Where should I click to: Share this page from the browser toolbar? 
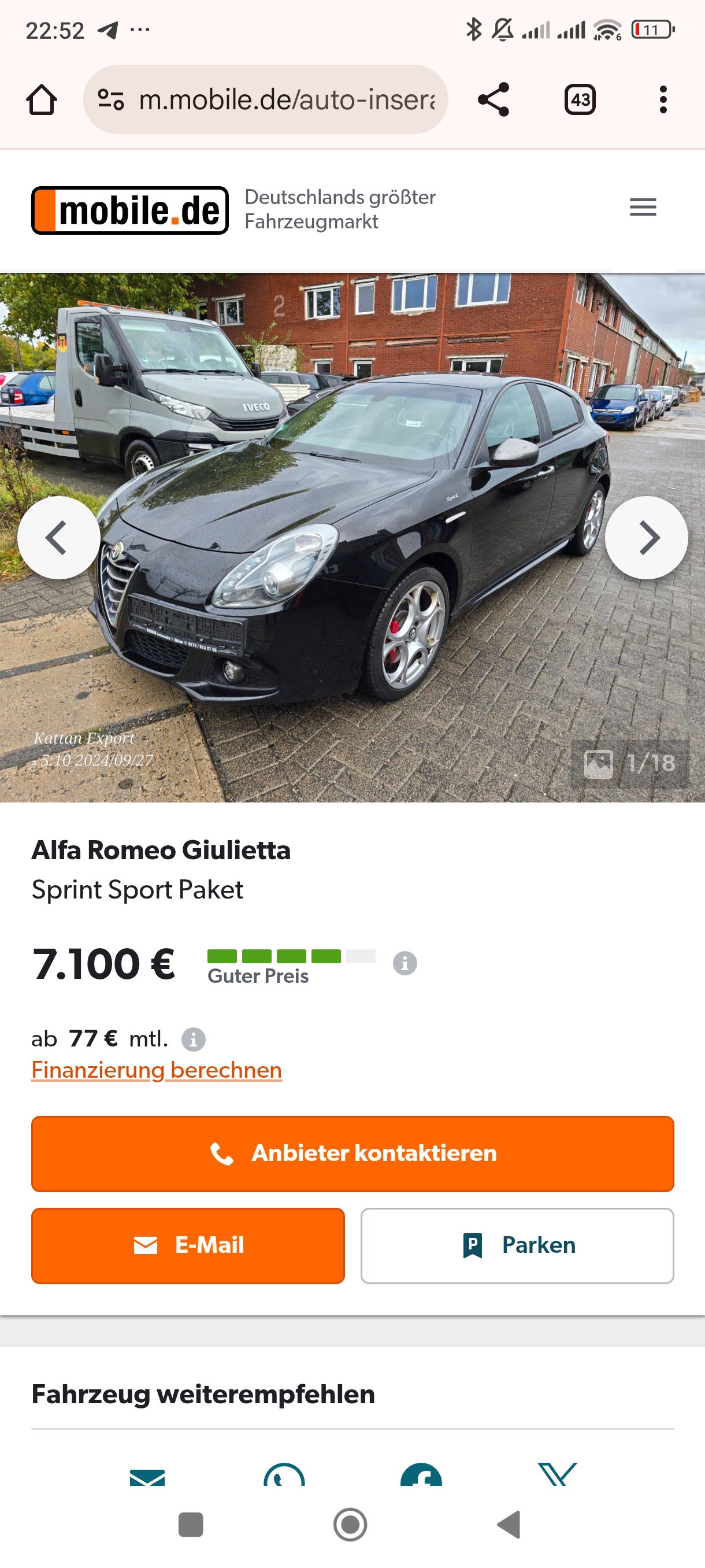click(493, 100)
